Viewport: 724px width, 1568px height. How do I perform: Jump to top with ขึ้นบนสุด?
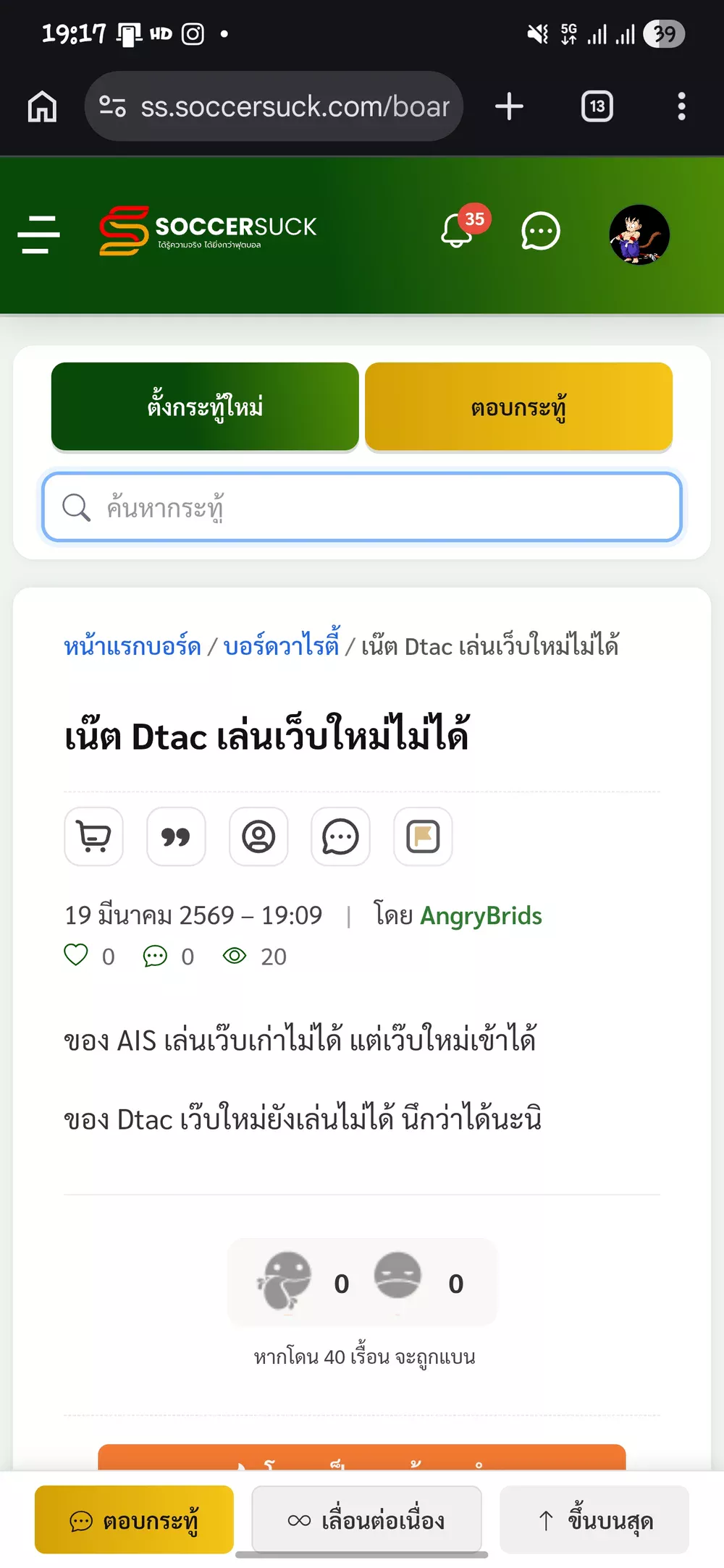(x=594, y=1520)
